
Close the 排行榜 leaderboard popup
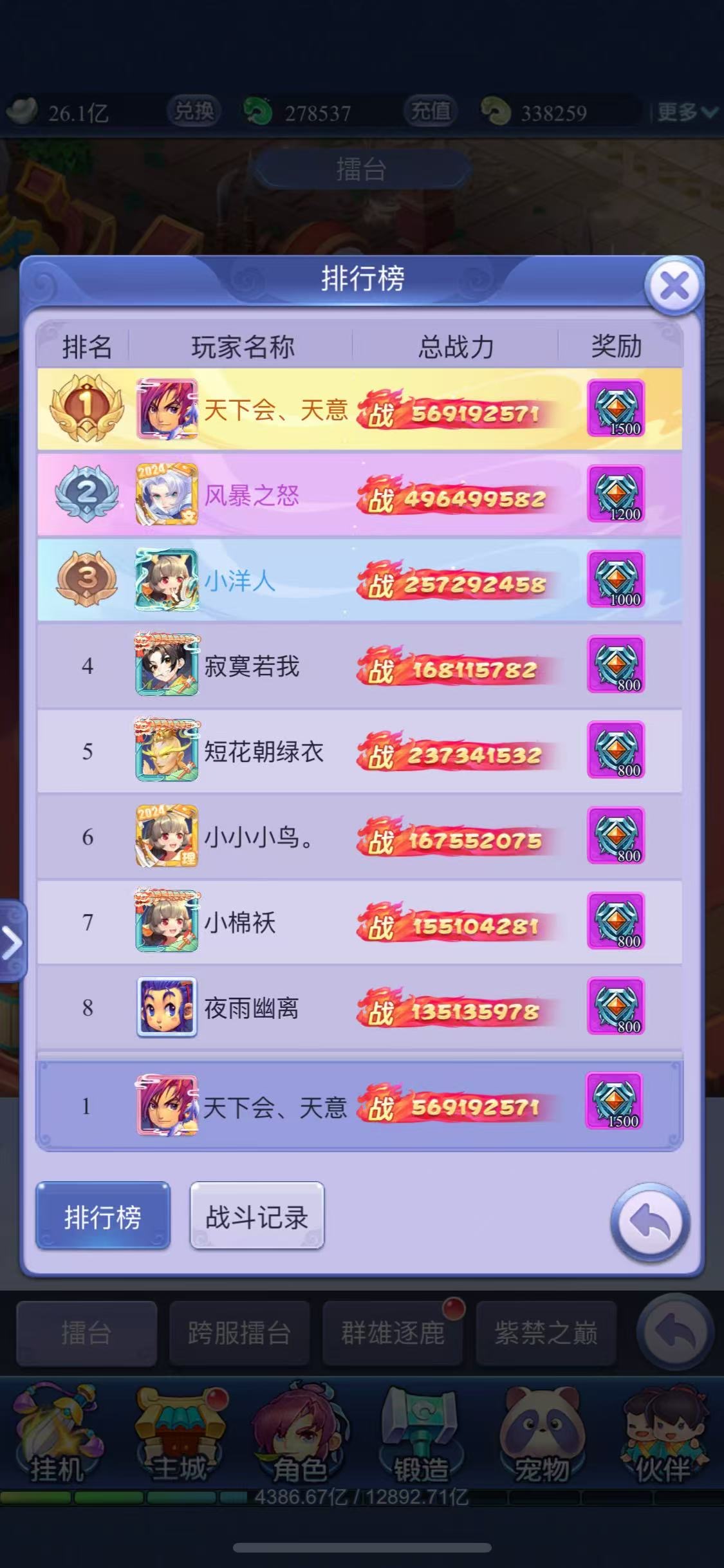pyautogui.click(x=674, y=286)
